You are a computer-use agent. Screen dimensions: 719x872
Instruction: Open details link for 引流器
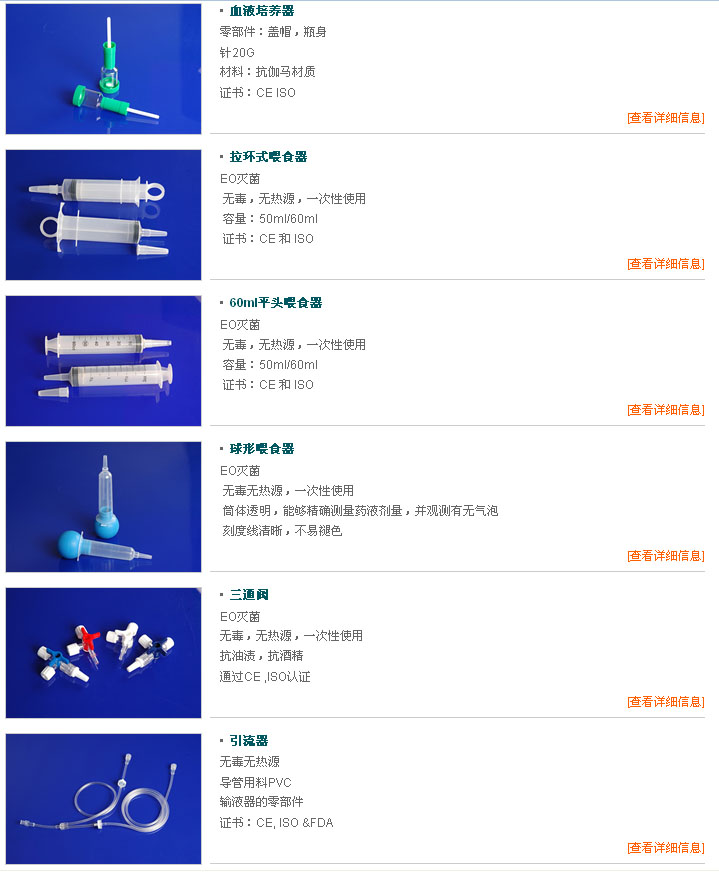665,848
